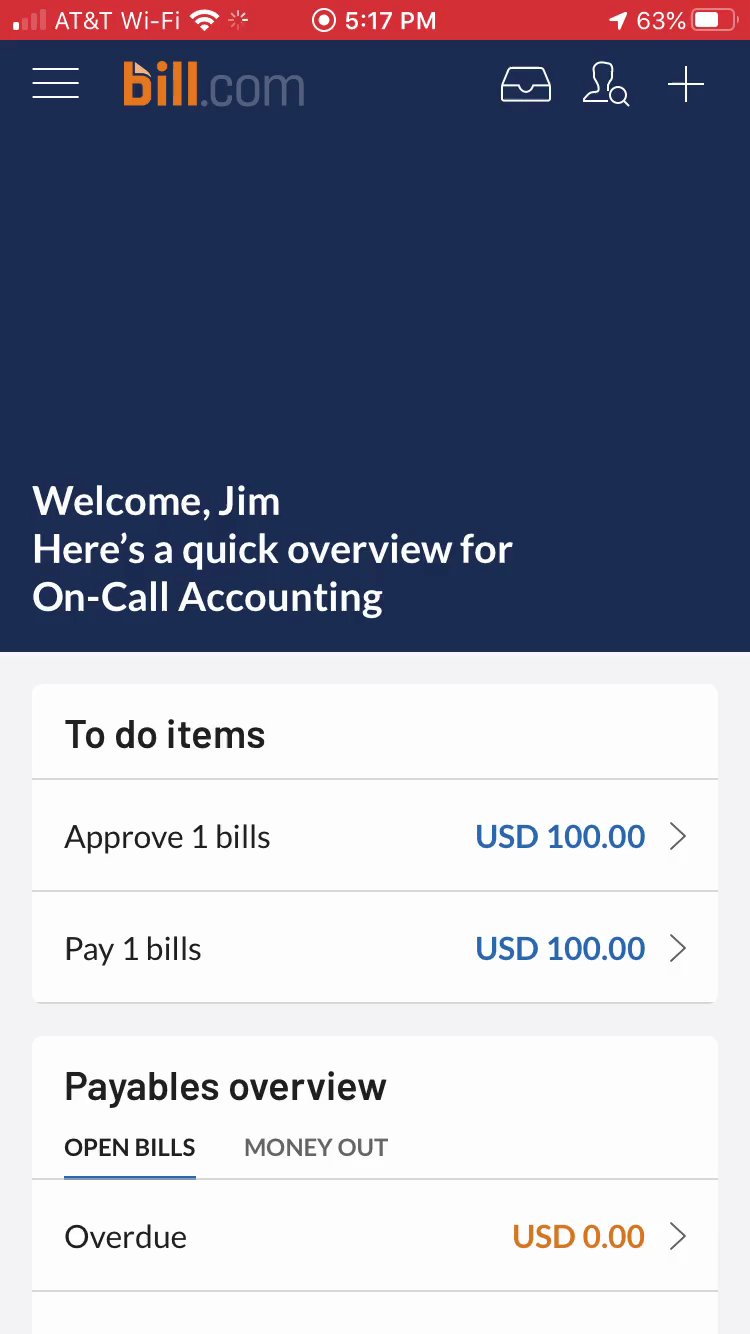Select the Open Bills tab
This screenshot has height=1334, width=750.
point(130,1148)
